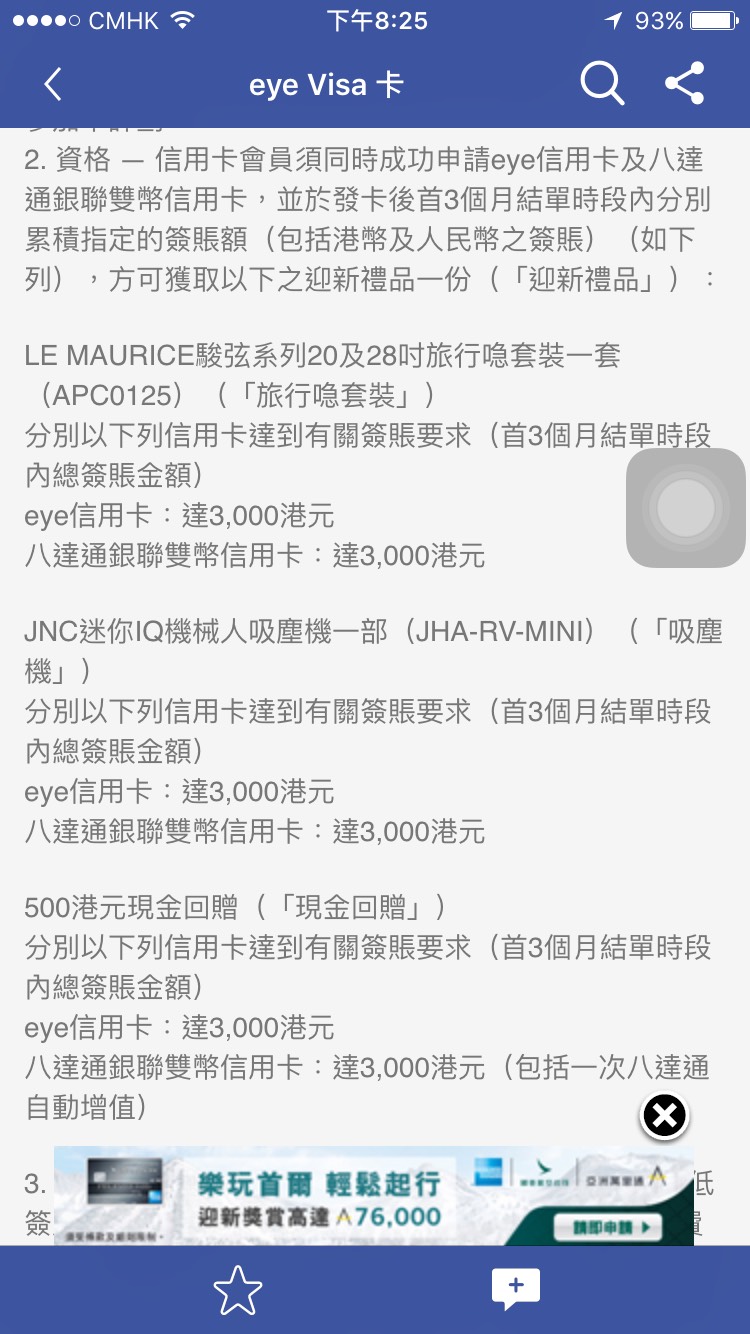
Task: Open the feedback comment icon
Action: (514, 1288)
